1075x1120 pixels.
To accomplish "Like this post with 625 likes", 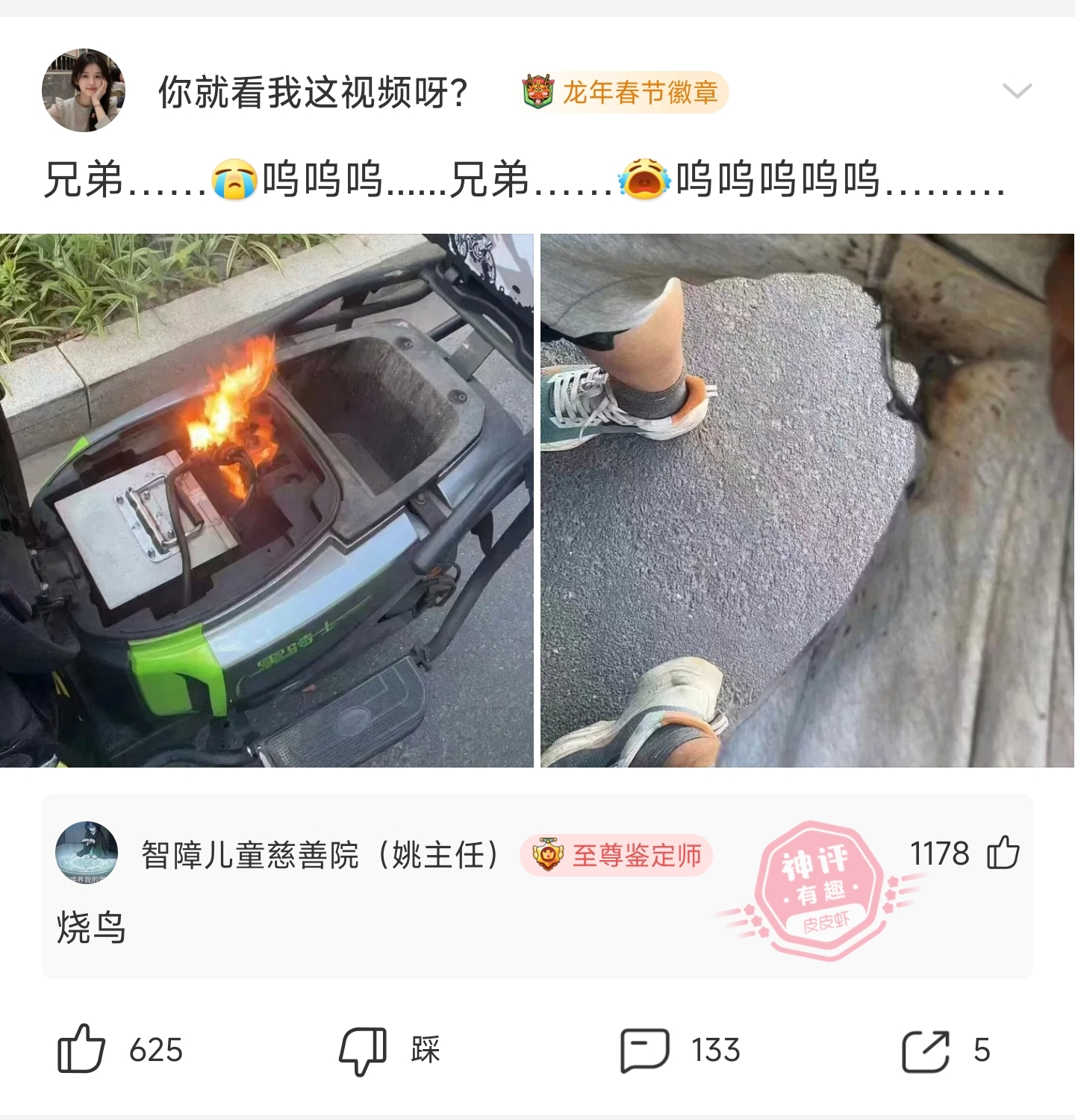I will (x=82, y=1049).
